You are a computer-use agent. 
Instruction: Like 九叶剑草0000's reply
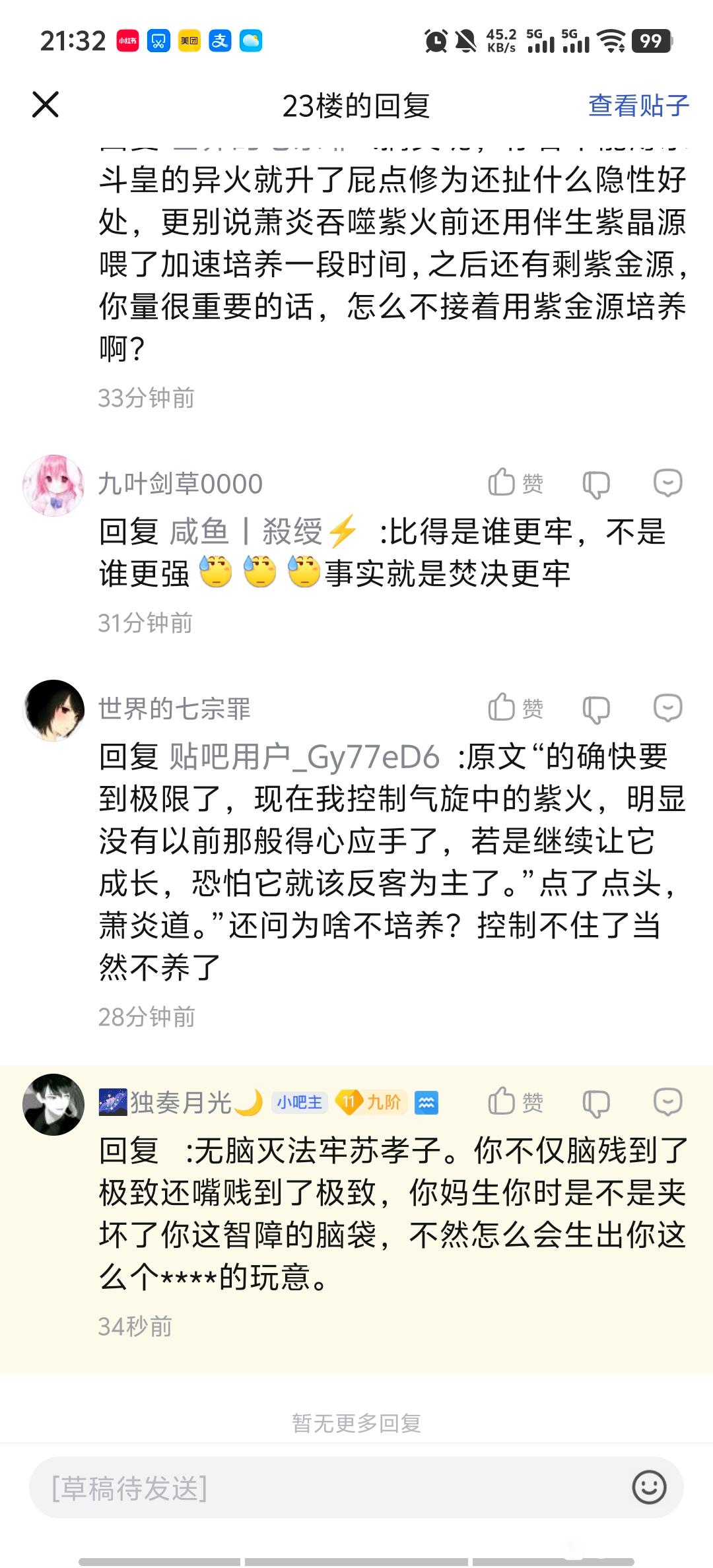(x=515, y=483)
